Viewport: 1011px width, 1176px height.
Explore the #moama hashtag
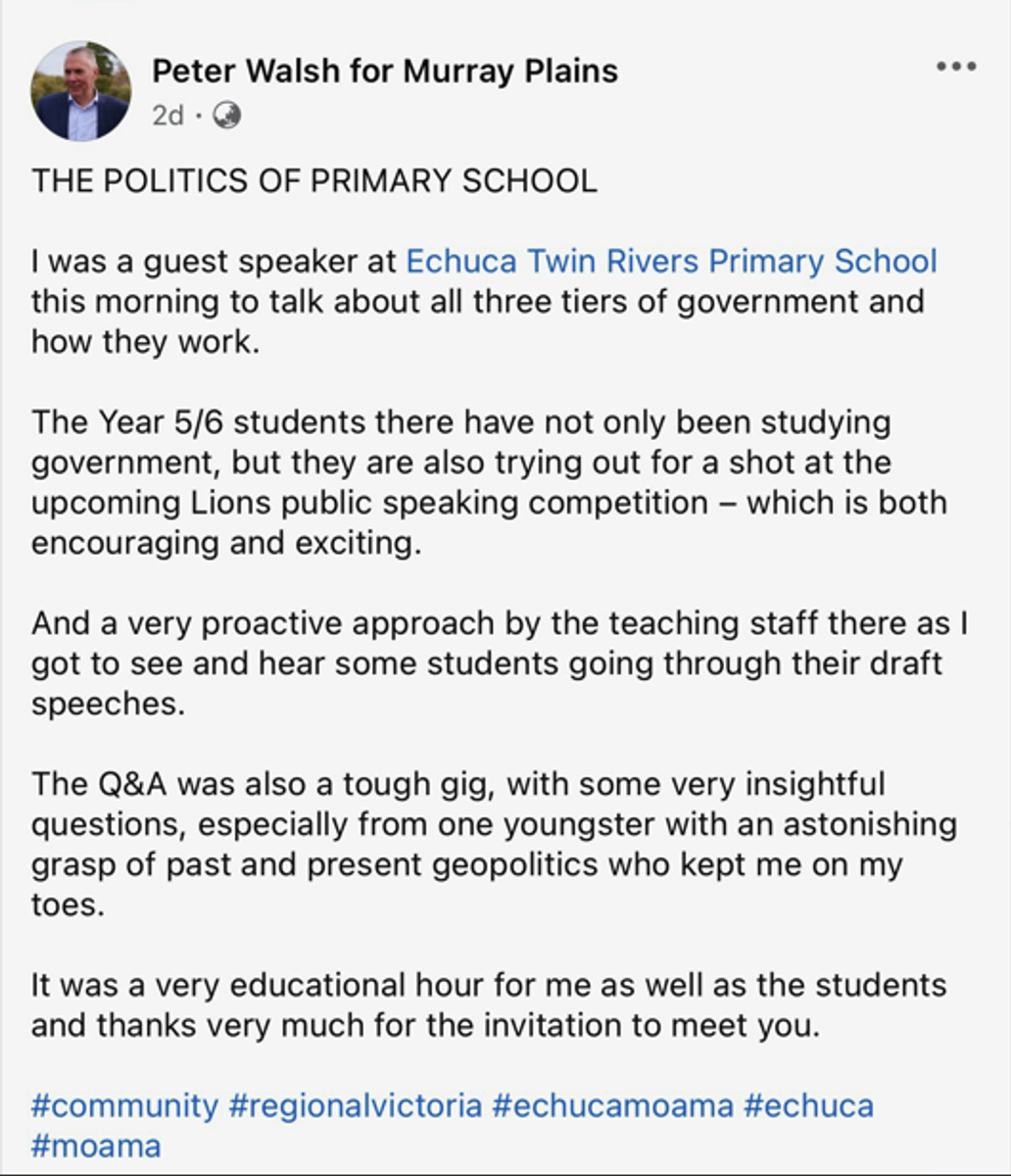click(96, 1146)
